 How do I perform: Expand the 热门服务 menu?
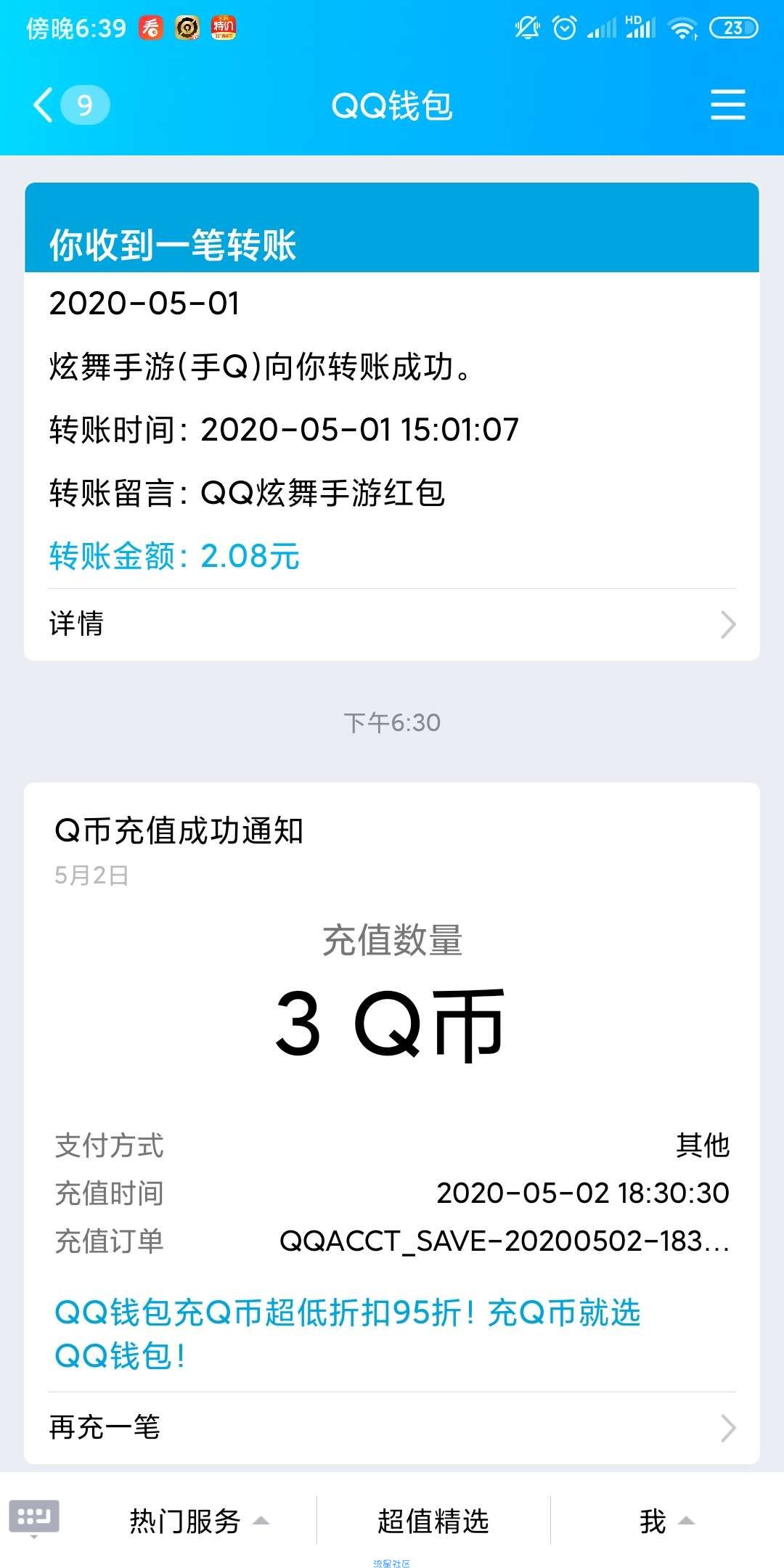(x=199, y=1521)
